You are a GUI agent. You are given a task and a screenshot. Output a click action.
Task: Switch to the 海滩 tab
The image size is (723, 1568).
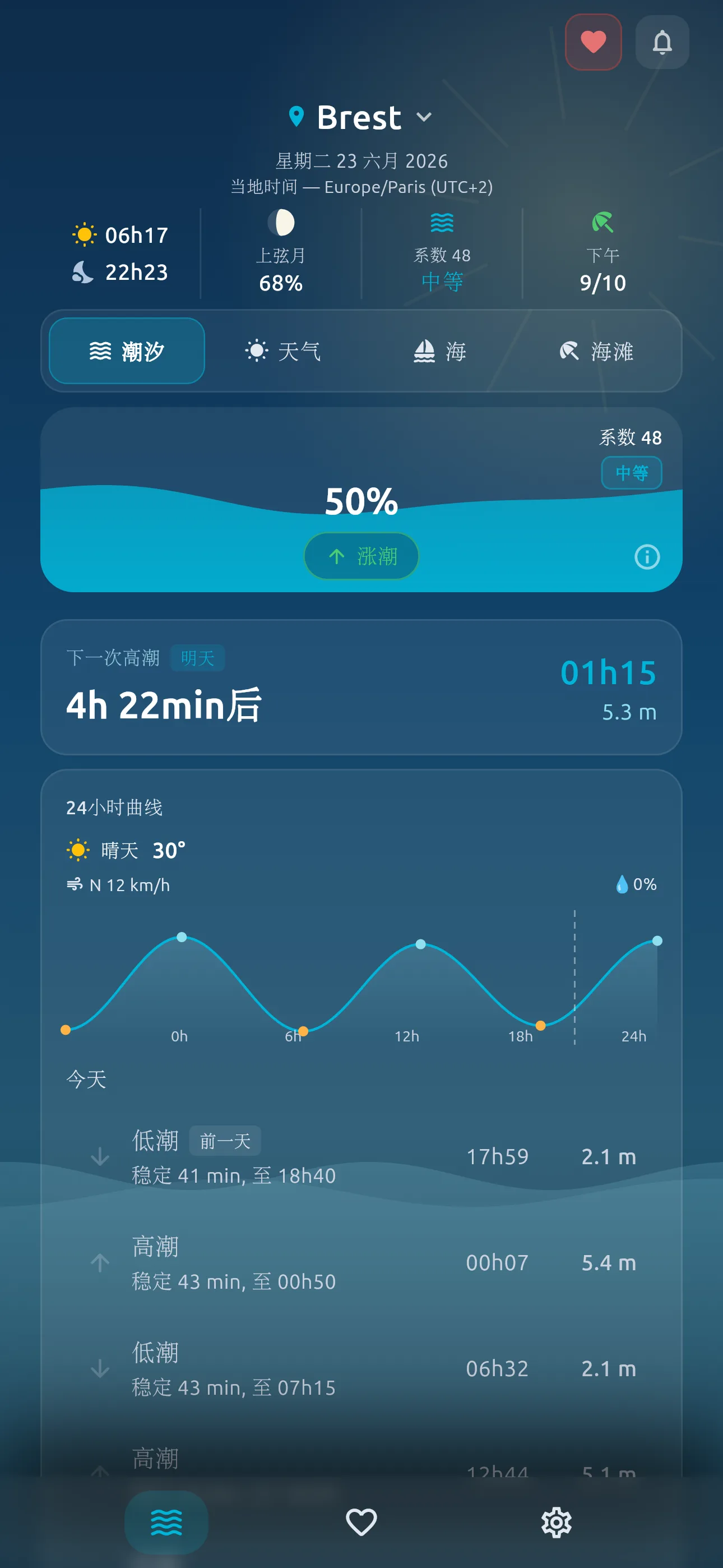(x=596, y=351)
